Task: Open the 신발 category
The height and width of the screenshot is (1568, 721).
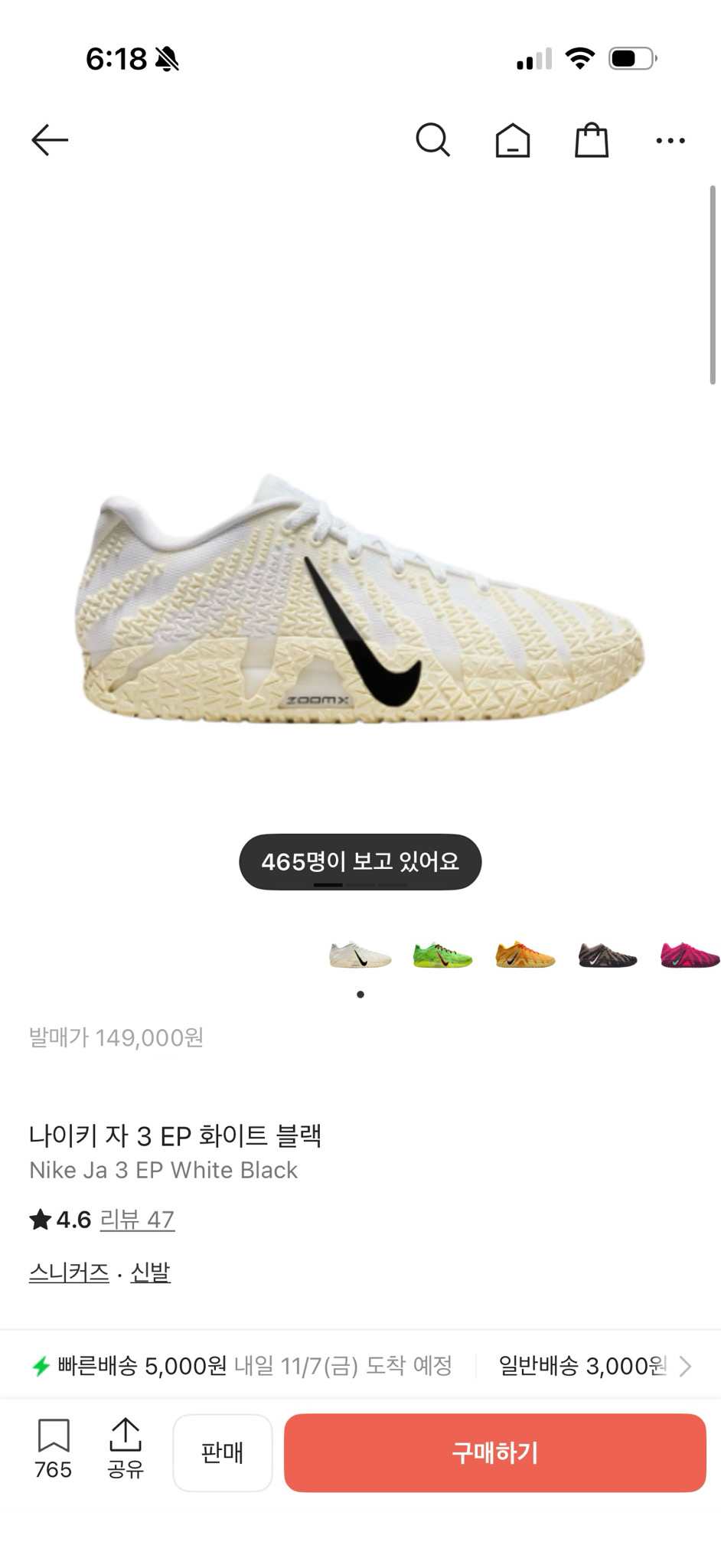Action: (x=150, y=1271)
